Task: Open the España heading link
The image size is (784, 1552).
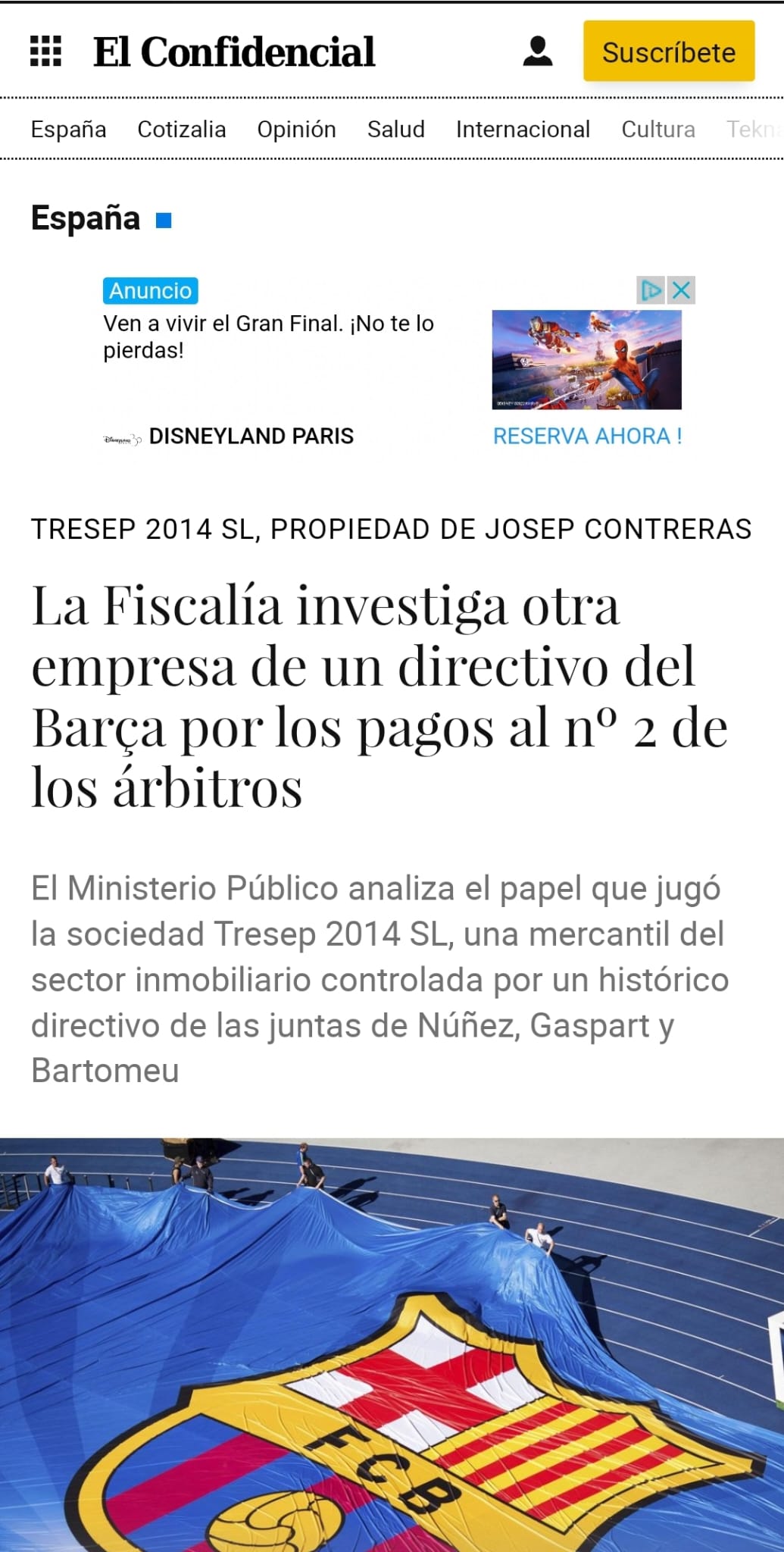Action: 86,219
